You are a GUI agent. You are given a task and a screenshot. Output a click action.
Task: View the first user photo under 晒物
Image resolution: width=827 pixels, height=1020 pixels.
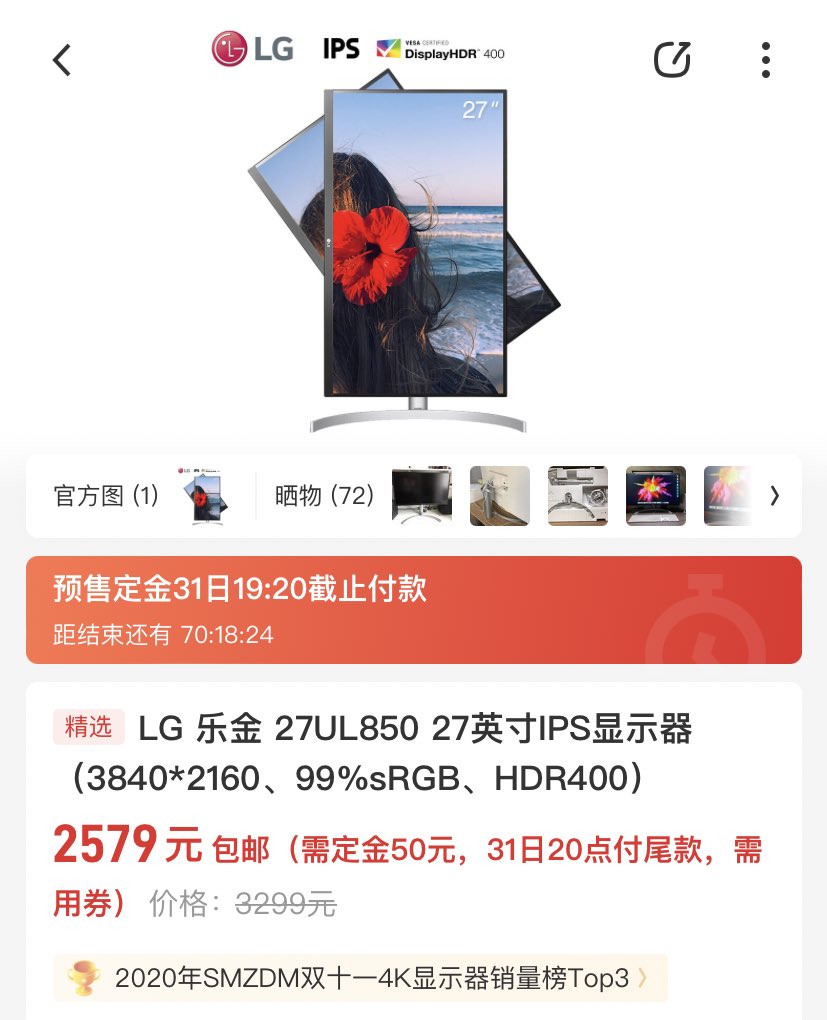pyautogui.click(x=421, y=495)
